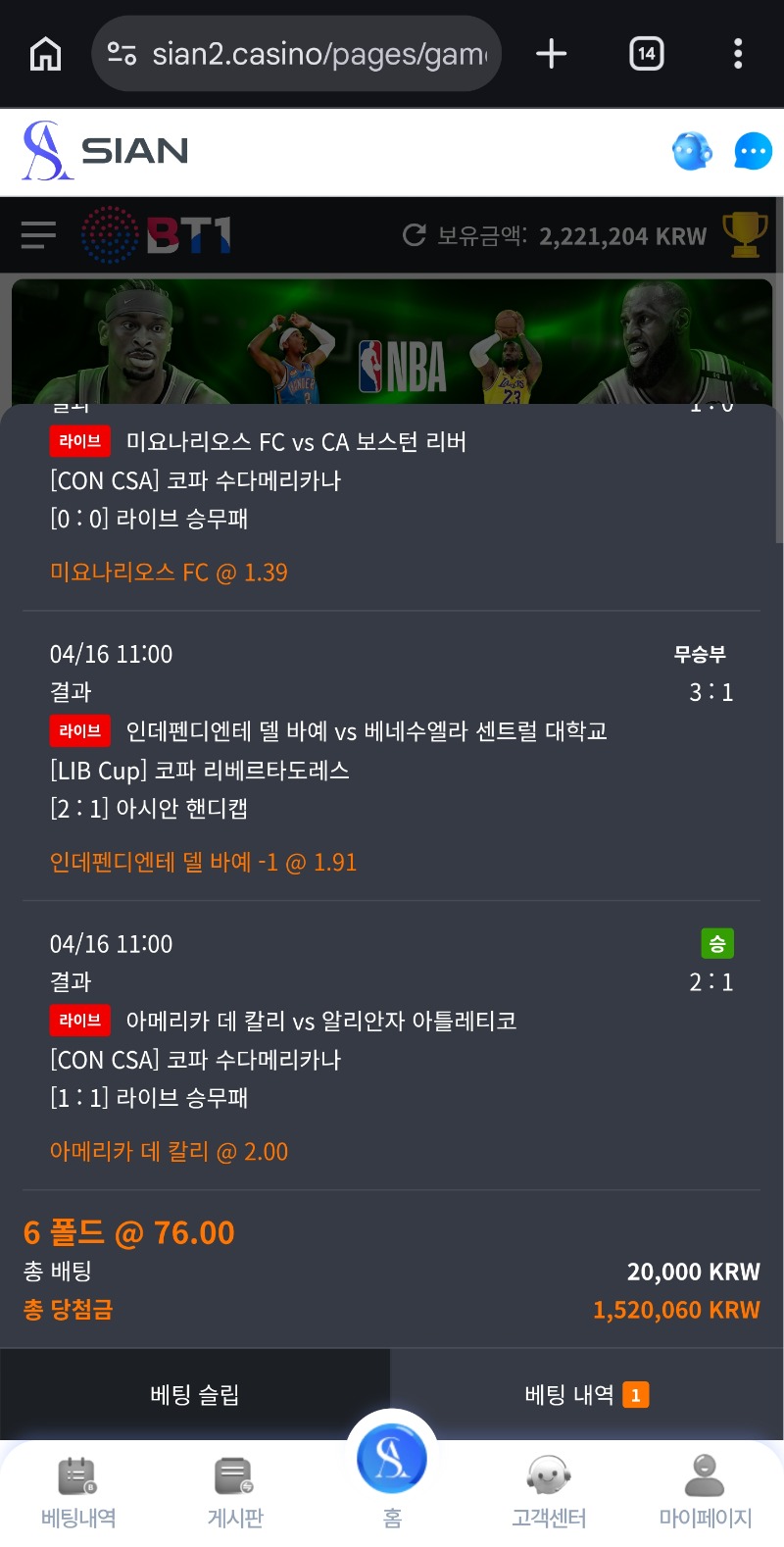Switch to the 베팅 슬립 tab
This screenshot has height=1547, width=784.
click(x=195, y=1394)
